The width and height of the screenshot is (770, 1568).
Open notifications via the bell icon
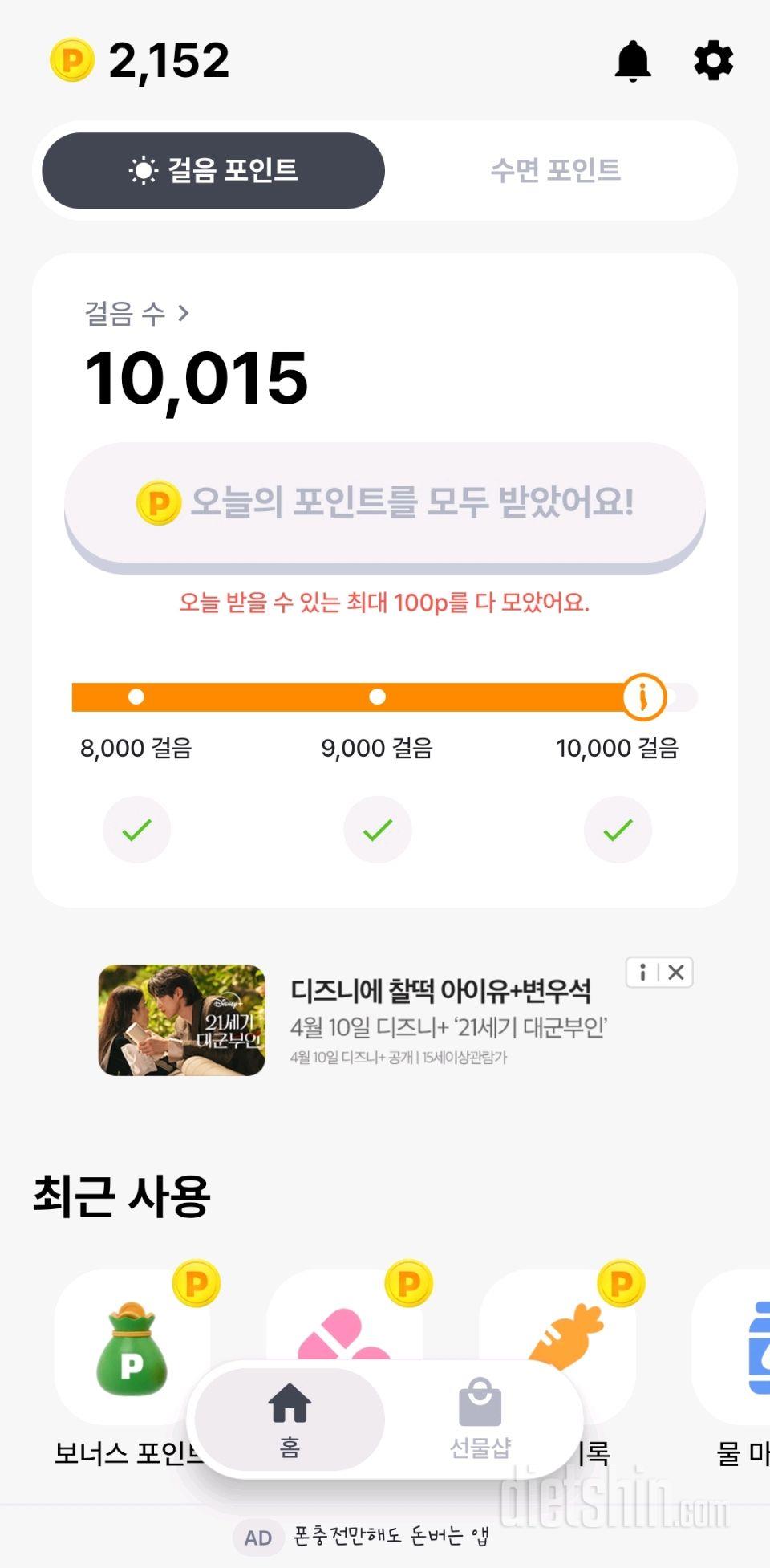pos(633,60)
